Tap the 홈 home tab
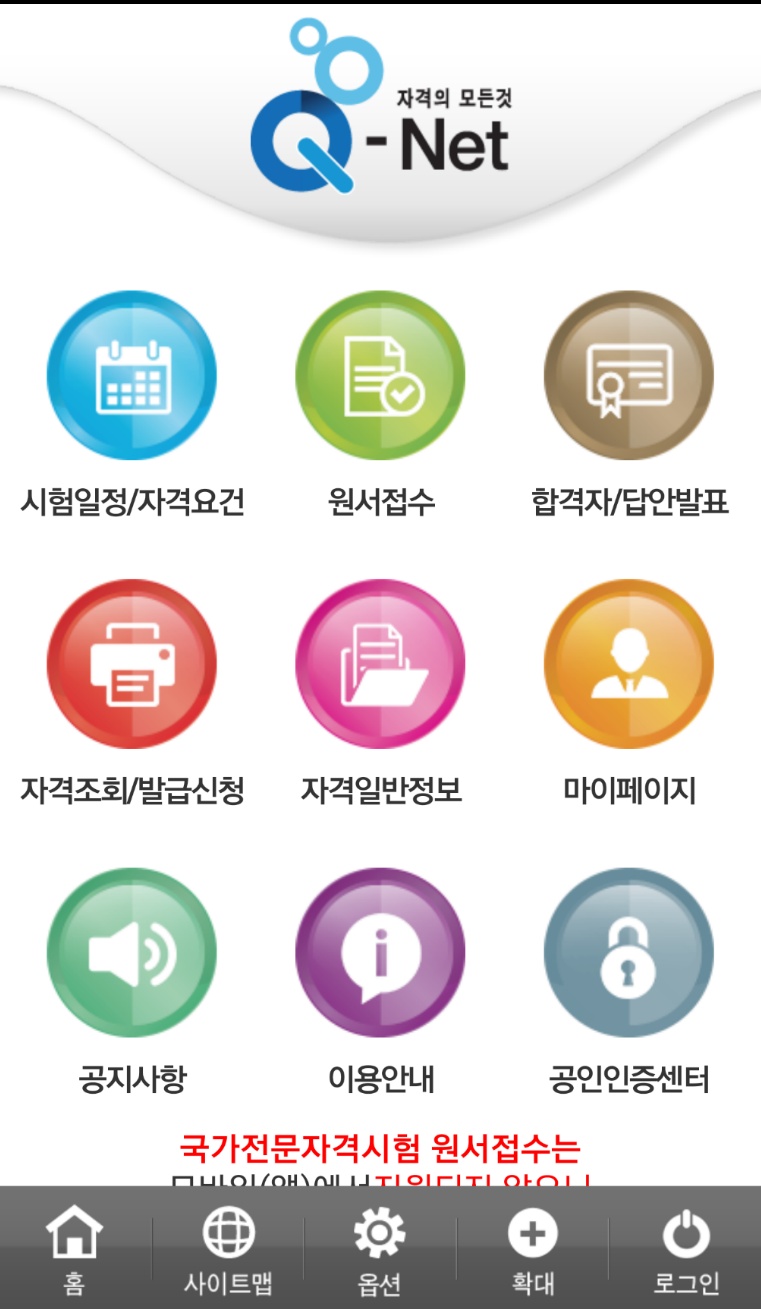 [x=75, y=1250]
